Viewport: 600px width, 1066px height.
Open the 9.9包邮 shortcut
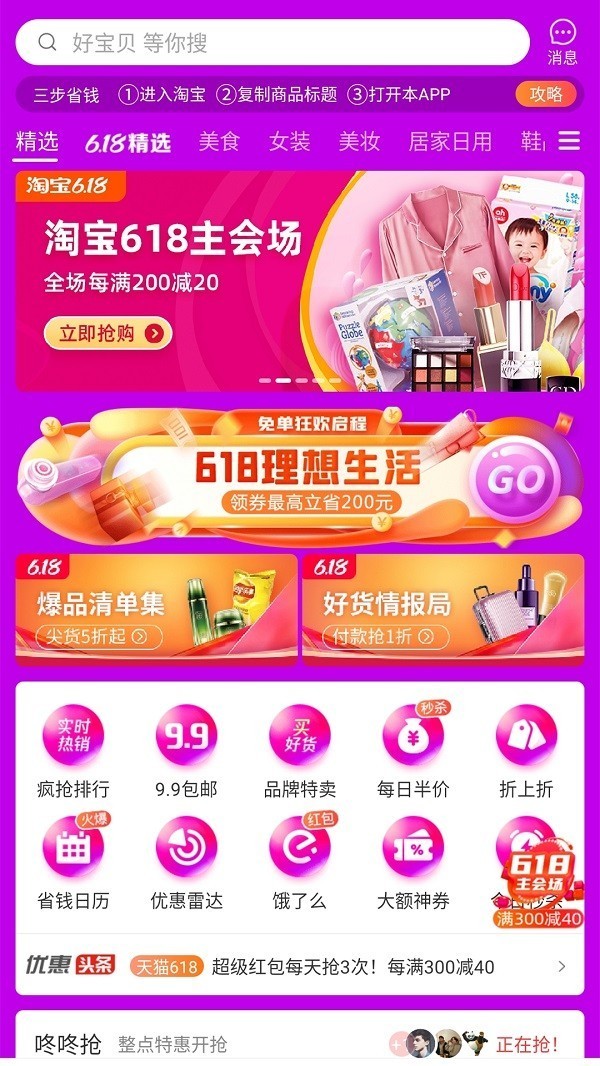pos(186,753)
